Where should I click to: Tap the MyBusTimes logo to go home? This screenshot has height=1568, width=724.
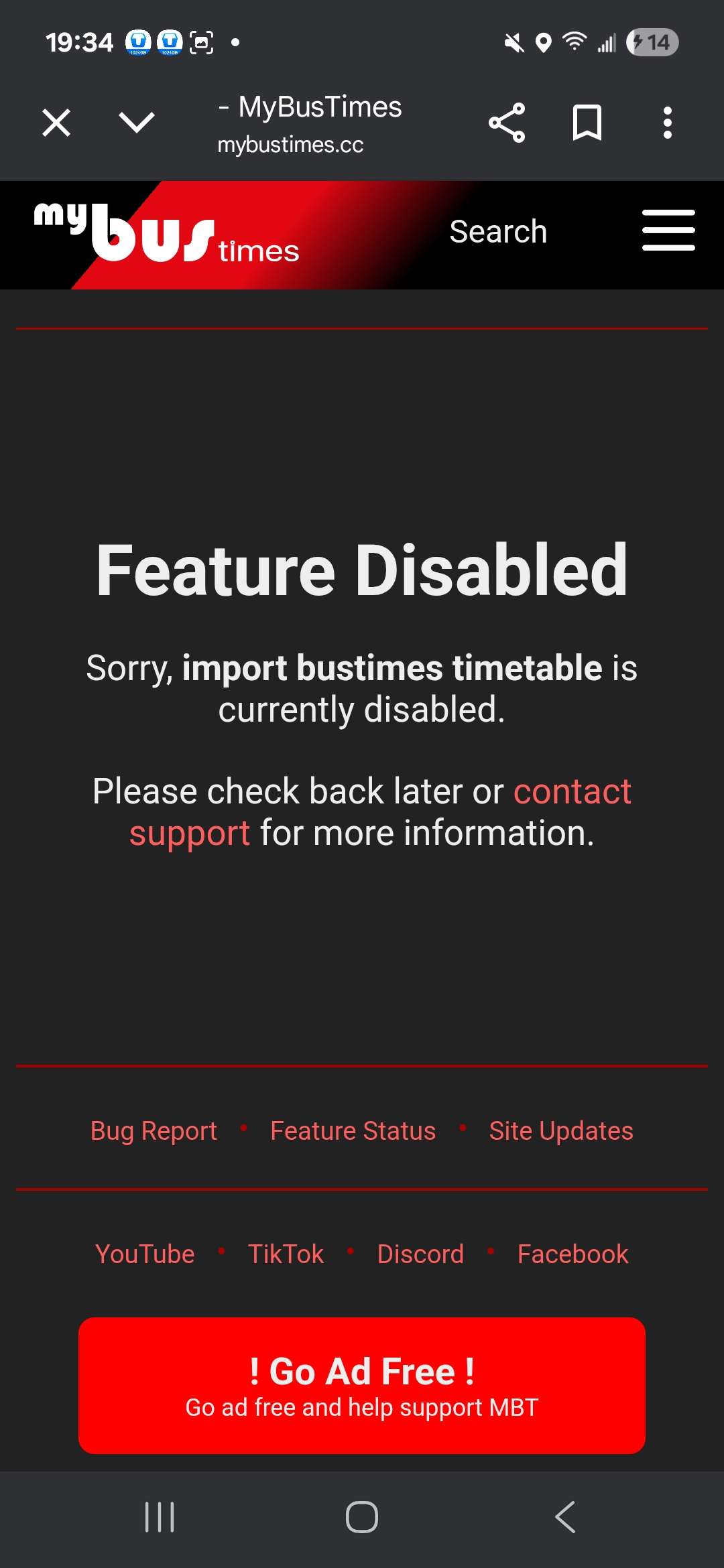(x=166, y=235)
